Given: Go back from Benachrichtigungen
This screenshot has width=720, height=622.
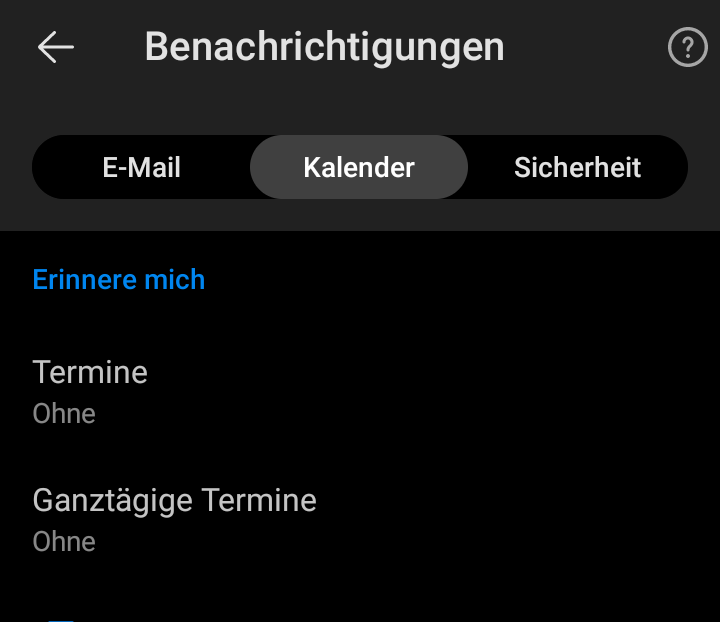Looking at the screenshot, I should coord(56,47).
